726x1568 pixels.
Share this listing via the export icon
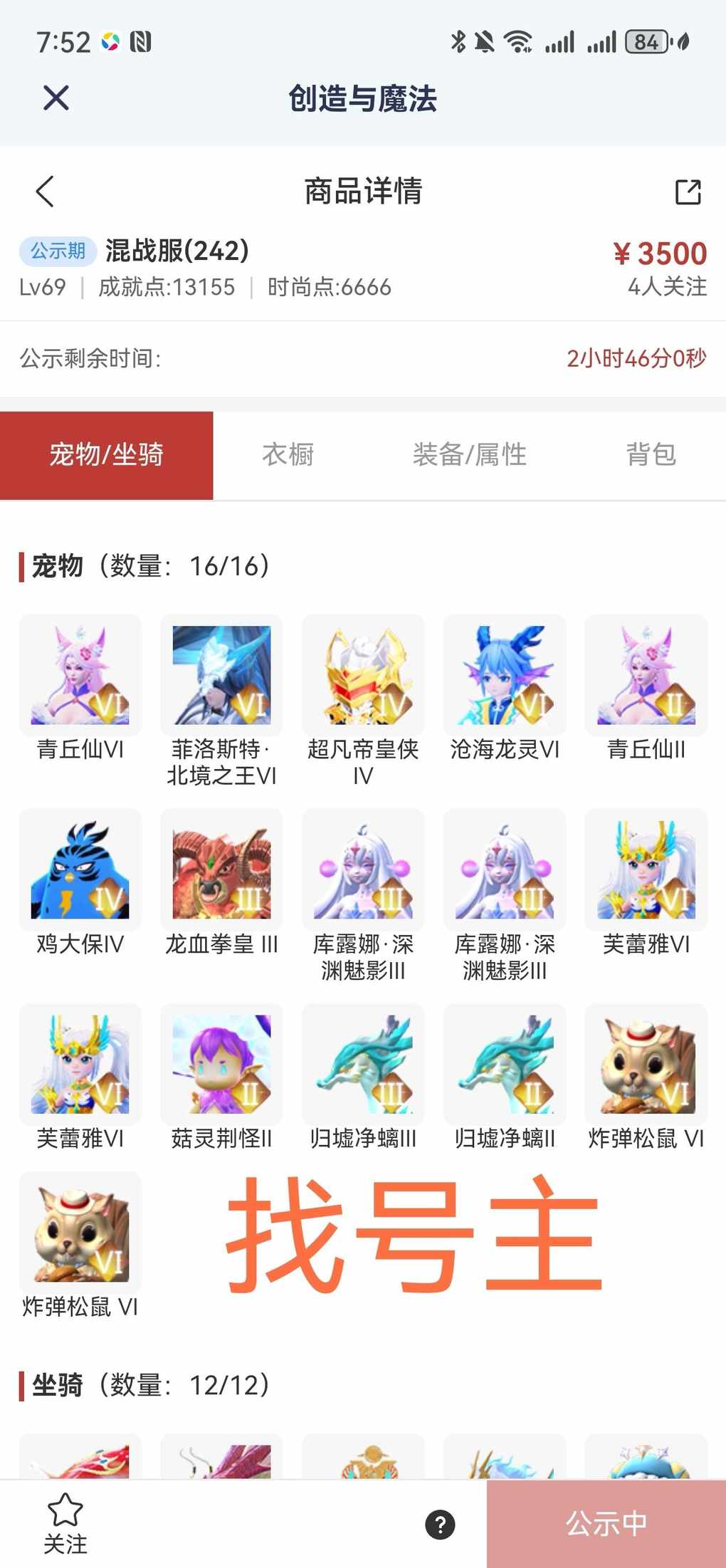click(688, 192)
